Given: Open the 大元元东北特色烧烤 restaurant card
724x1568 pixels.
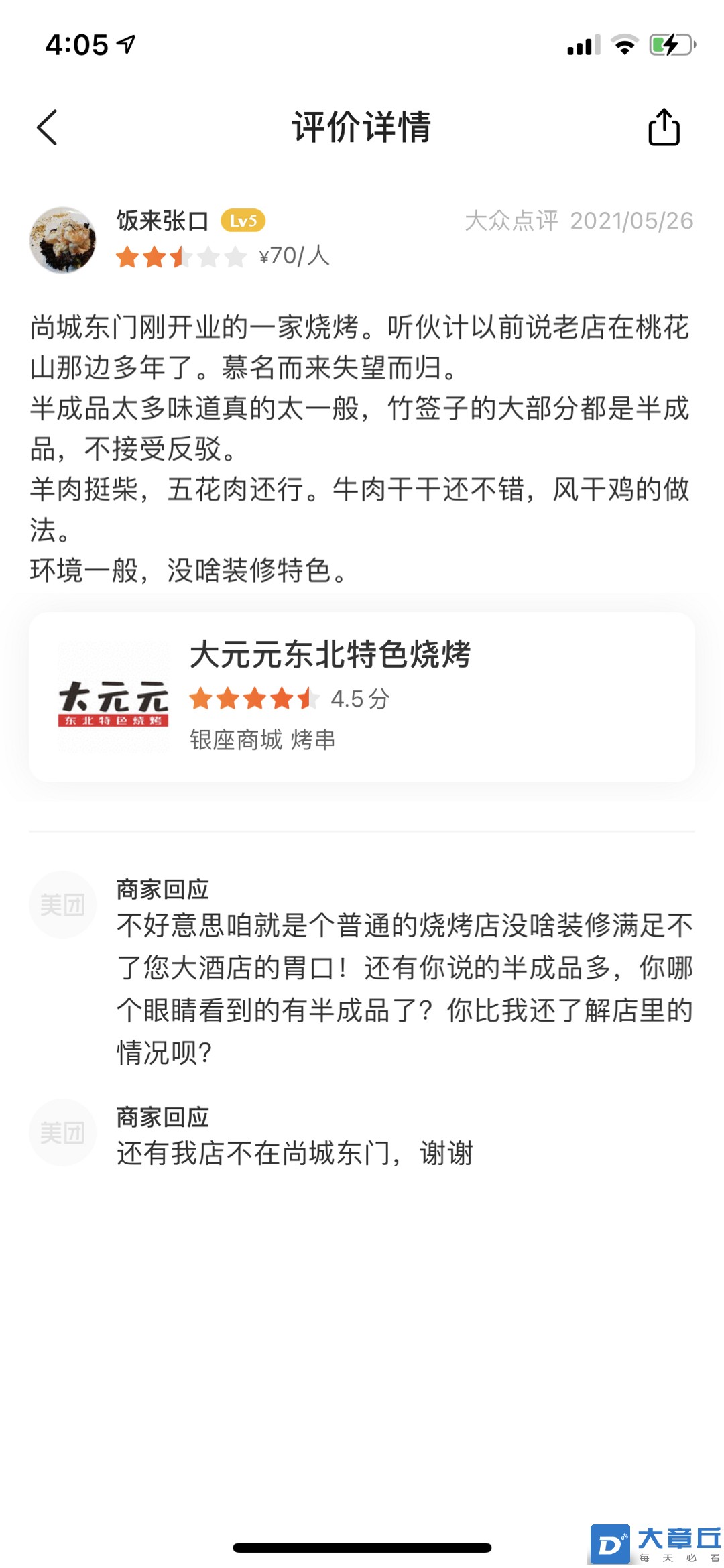Looking at the screenshot, I should [362, 697].
